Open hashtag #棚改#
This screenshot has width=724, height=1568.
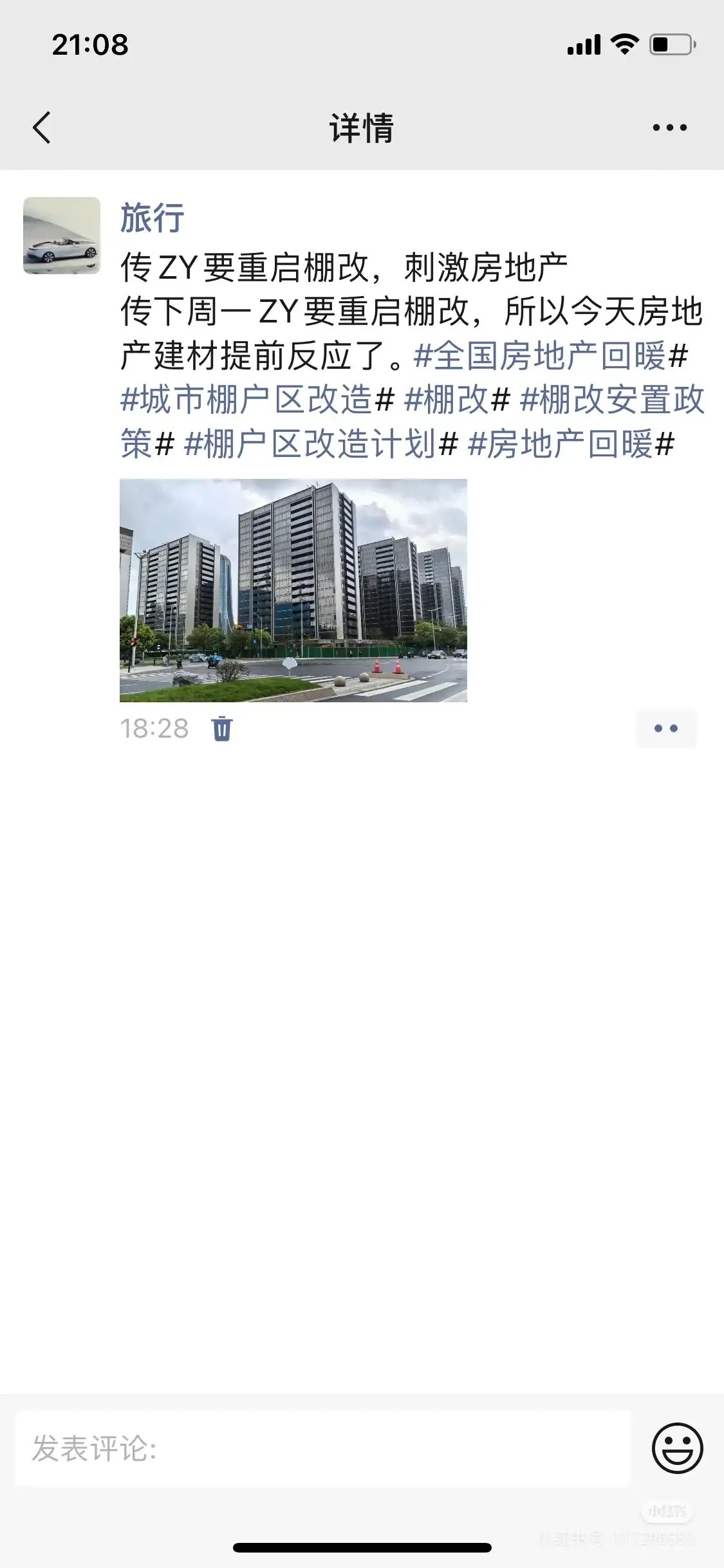point(457,400)
